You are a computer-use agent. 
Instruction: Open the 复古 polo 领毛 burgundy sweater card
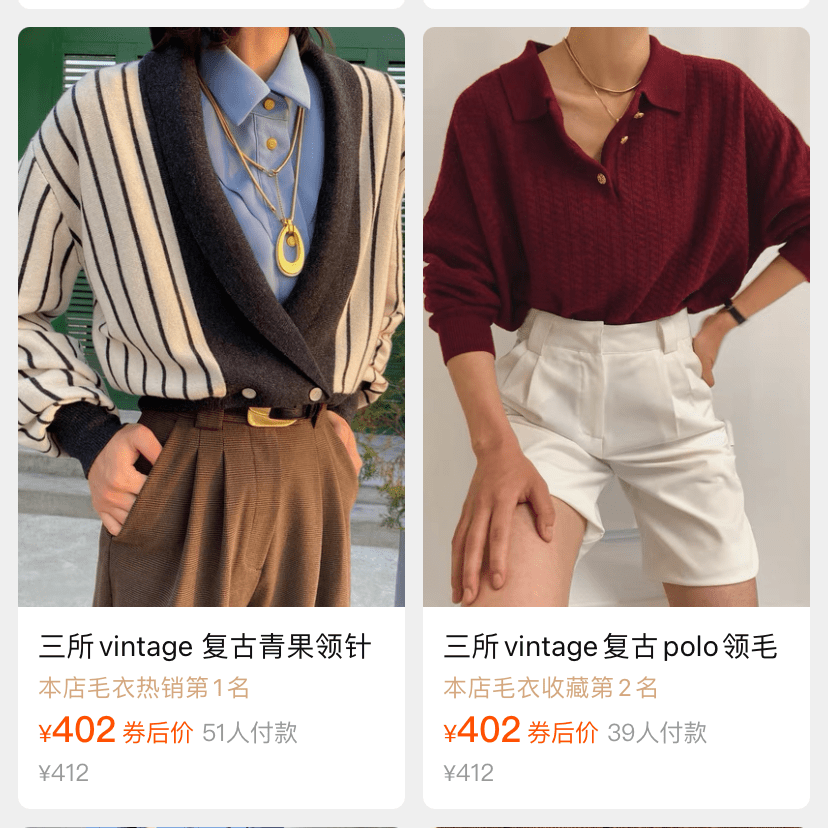pos(616,318)
